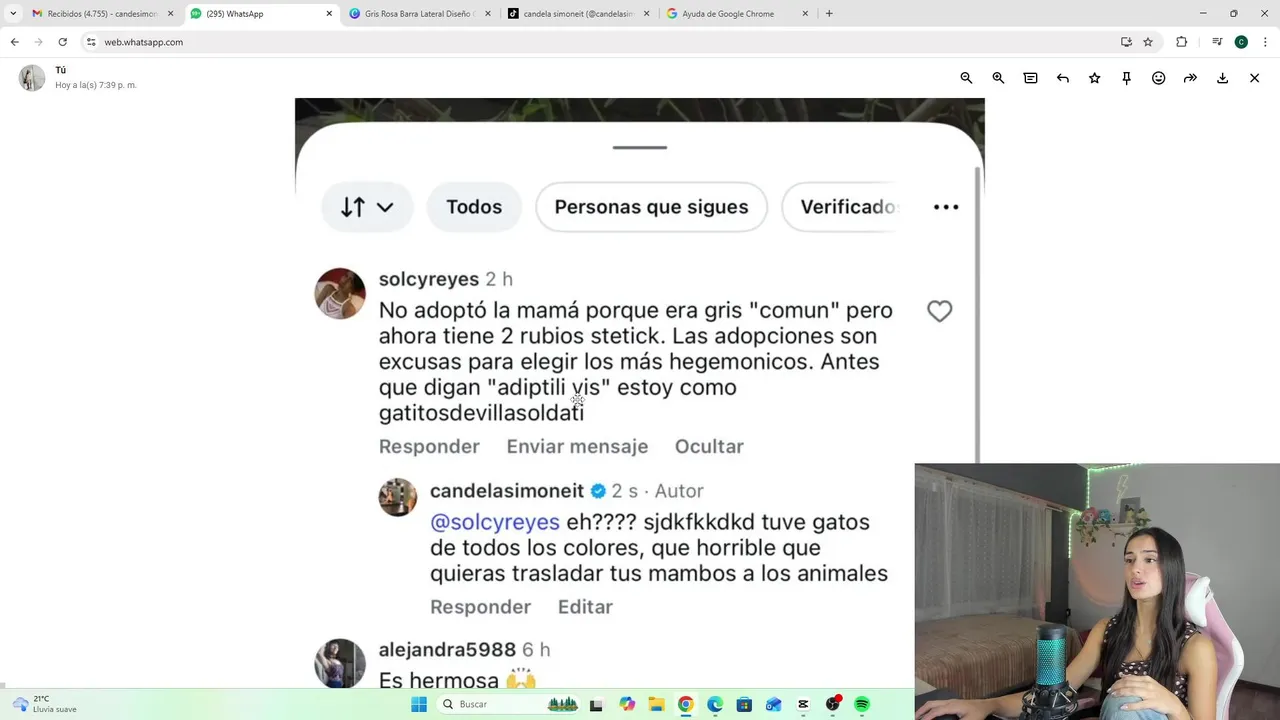Reload the WhatsApp Web page
The image size is (1280, 720).
[x=62, y=42]
